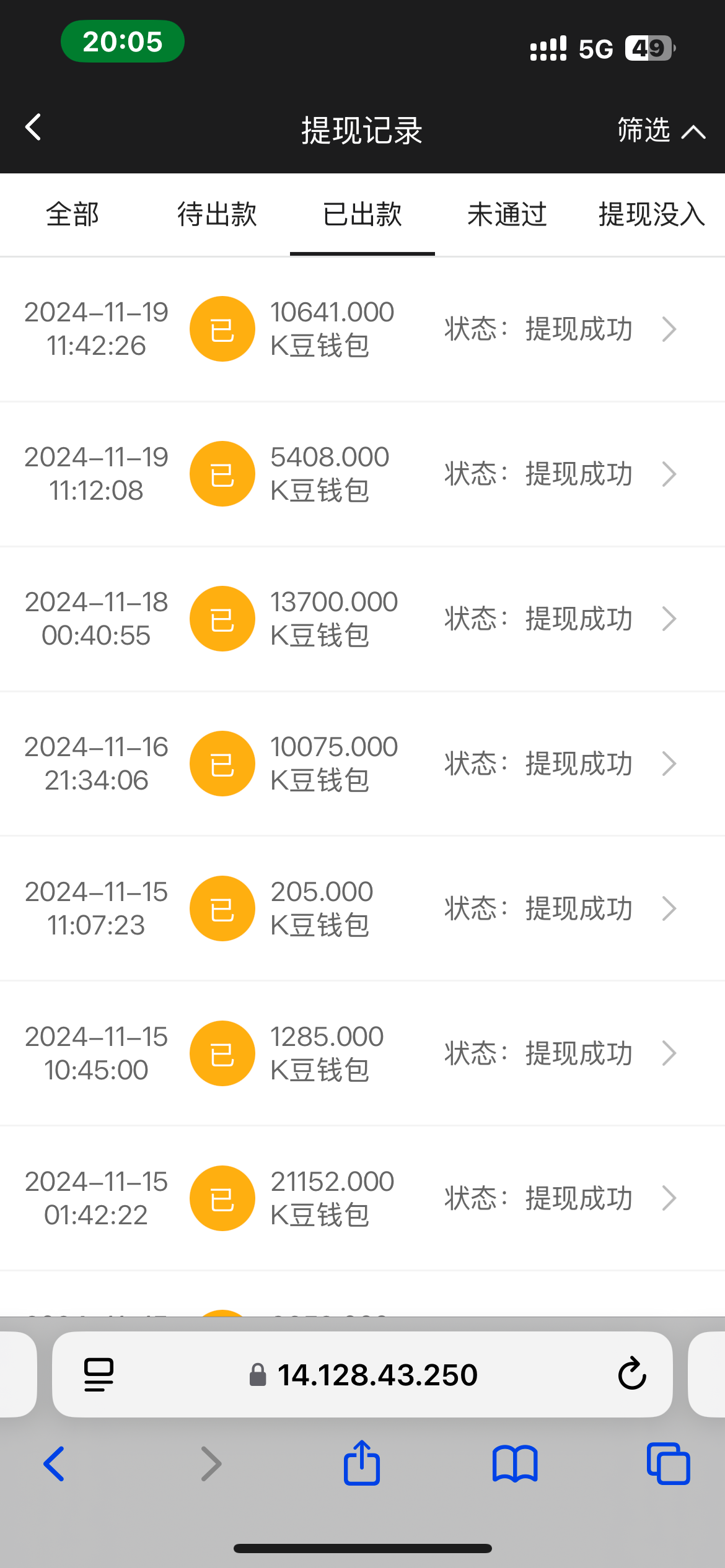The image size is (725, 1568).
Task: Switch to the 全部 tab
Action: (x=72, y=215)
